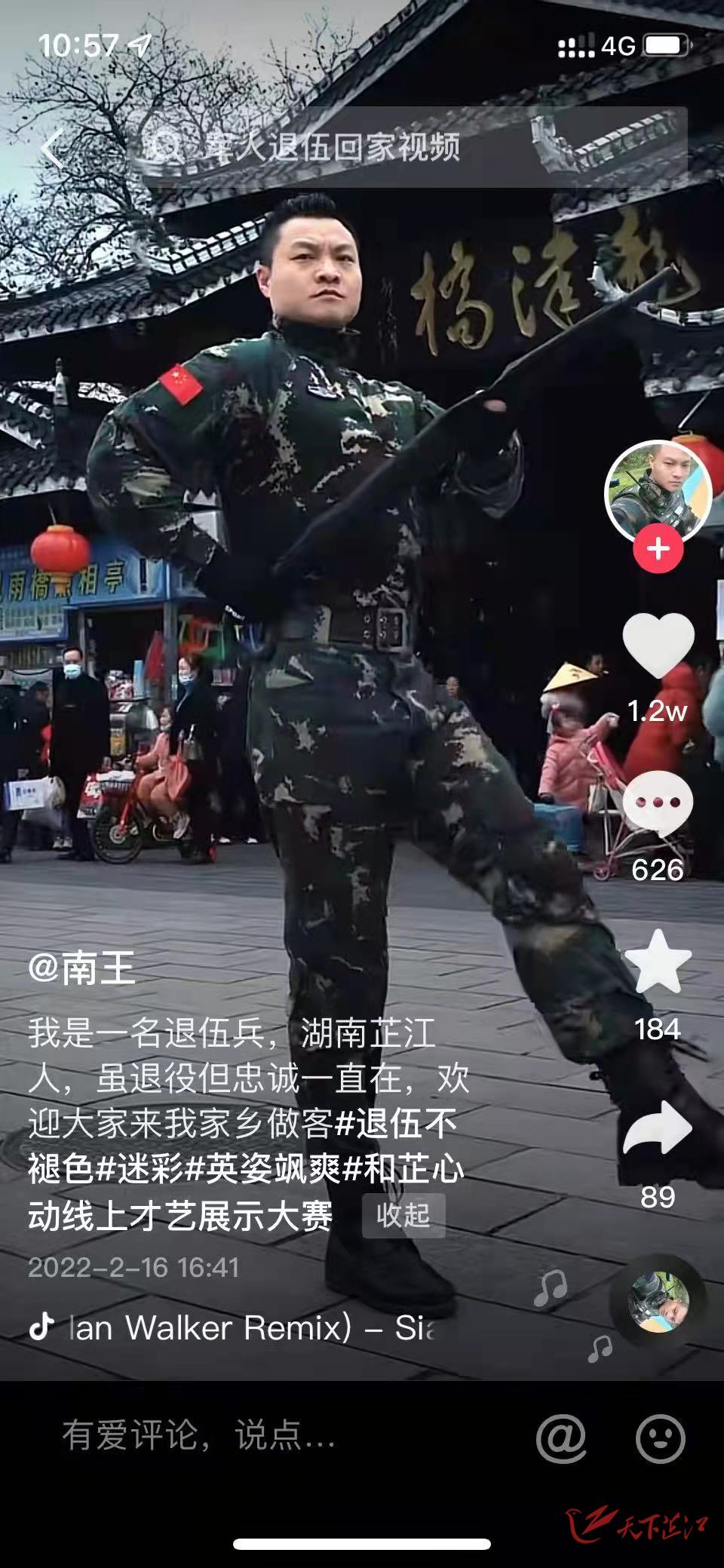Viewport: 724px width, 1568px height.
Task: Like this video with the heart icon
Action: click(658, 646)
